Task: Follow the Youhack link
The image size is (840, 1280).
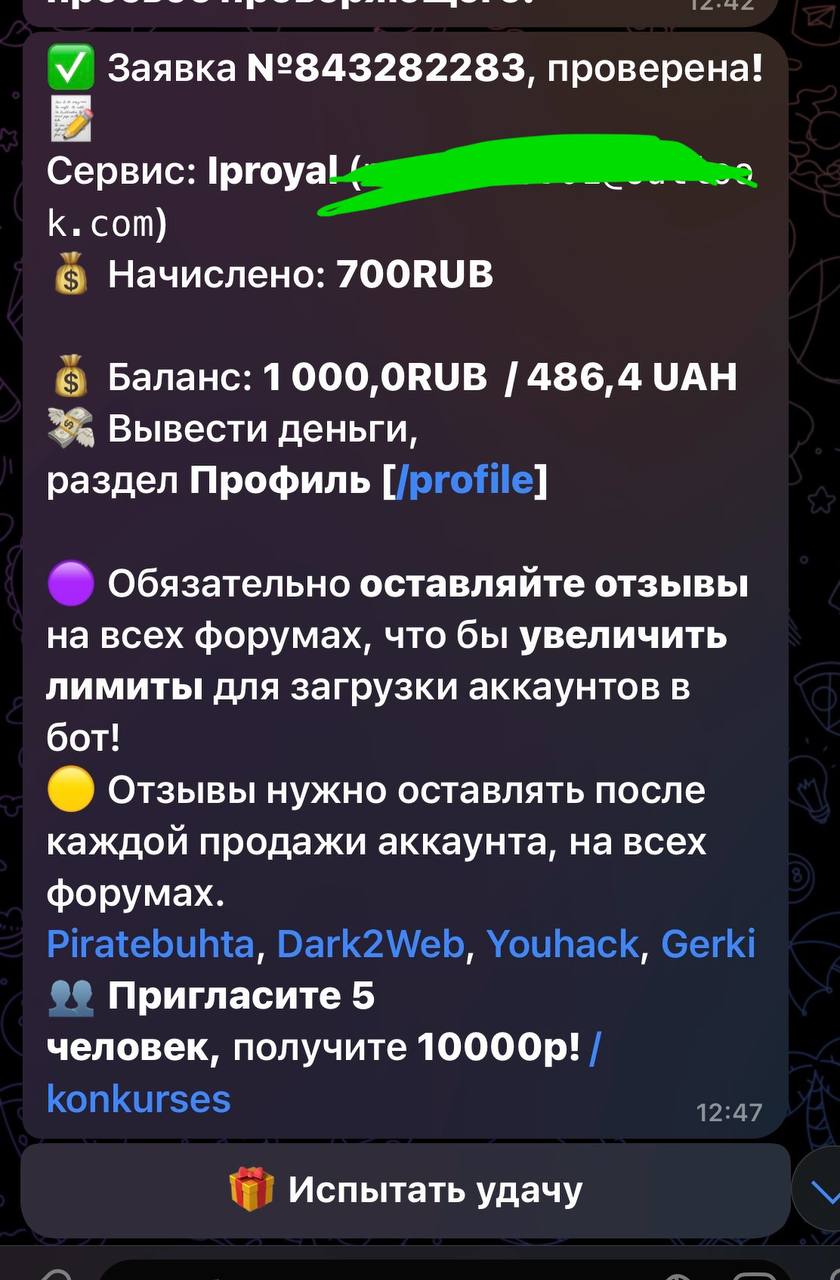Action: point(562,944)
